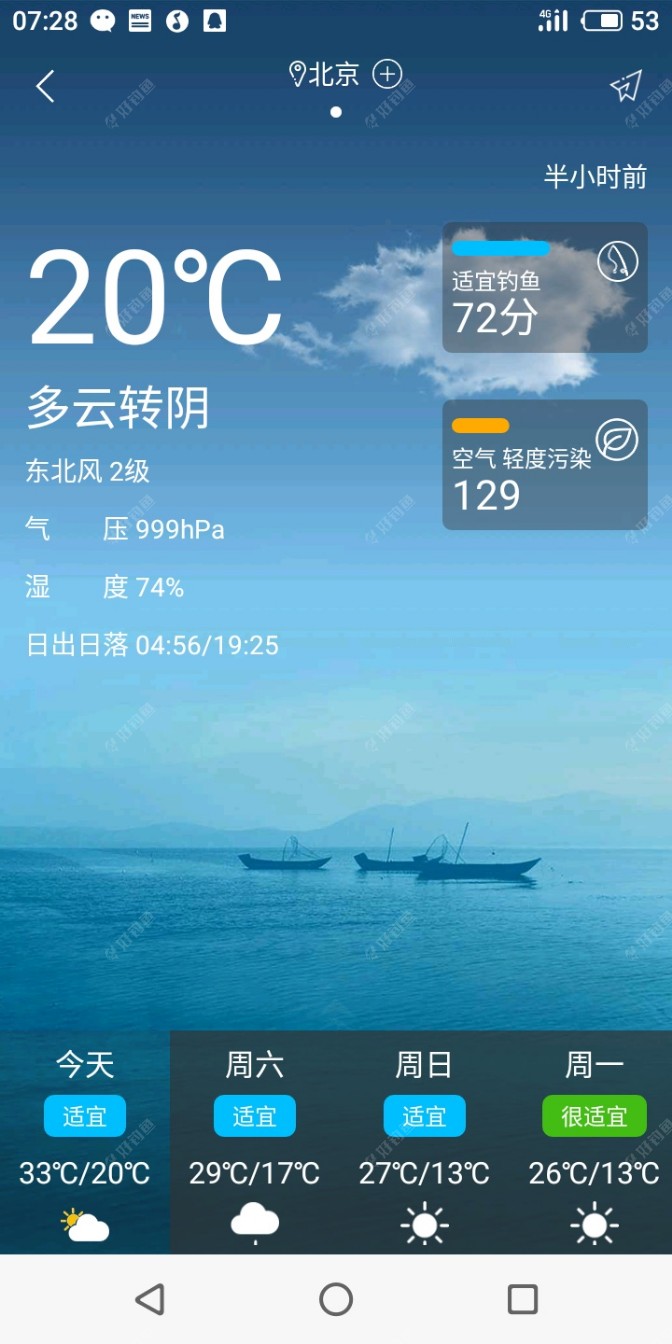Open the system recent apps view
The image size is (672, 1344).
(x=522, y=1299)
